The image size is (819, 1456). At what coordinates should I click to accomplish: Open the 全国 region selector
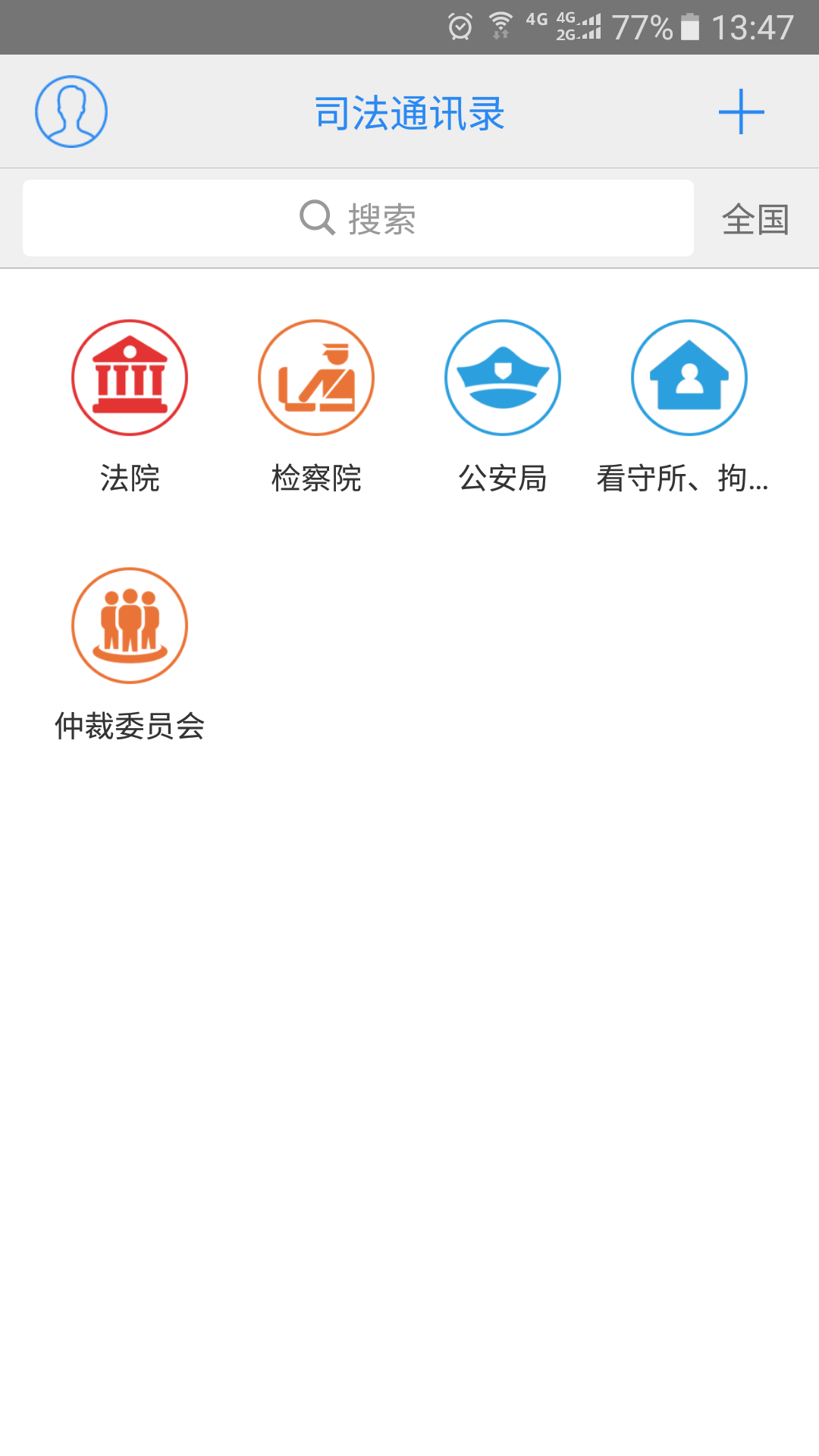point(756,219)
